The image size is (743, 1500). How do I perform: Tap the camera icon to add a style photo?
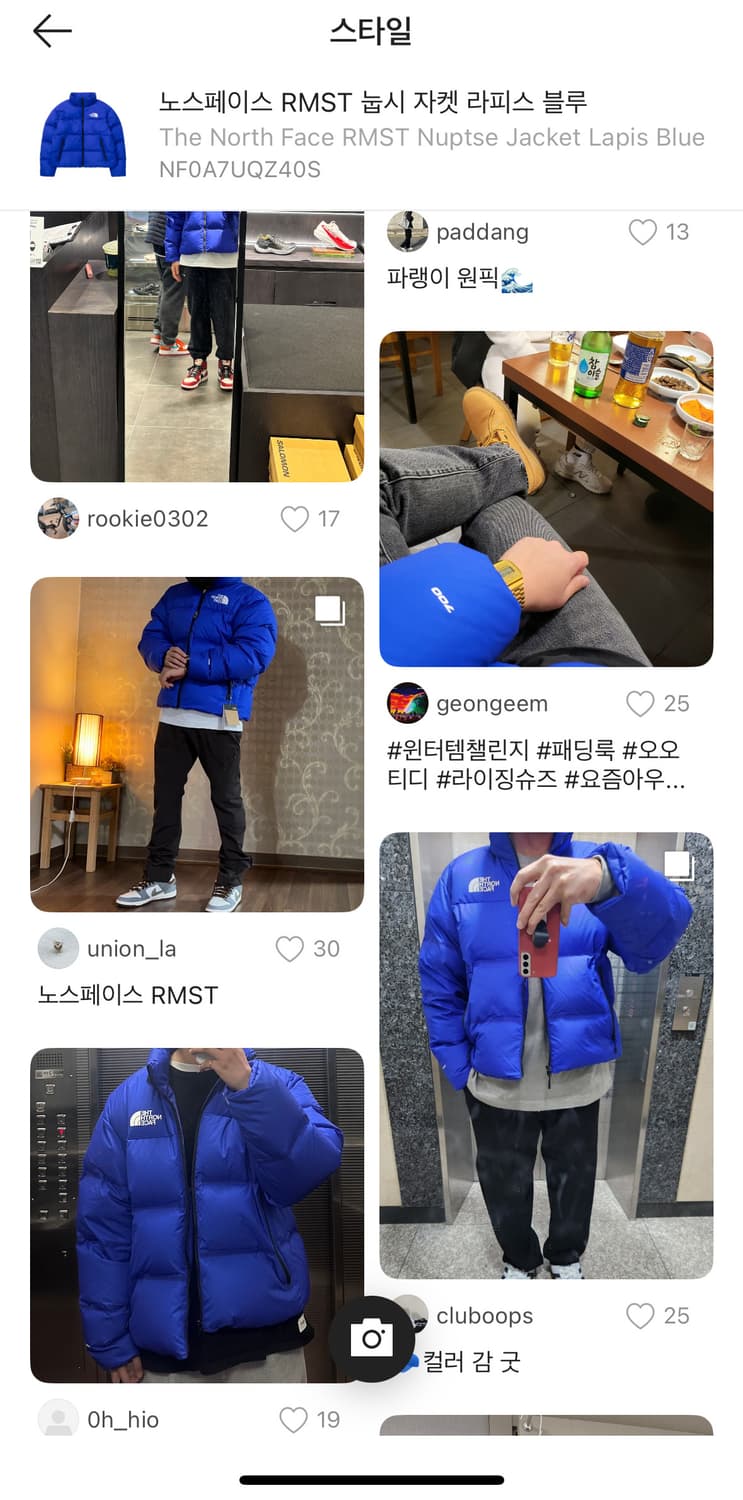[x=371, y=1337]
